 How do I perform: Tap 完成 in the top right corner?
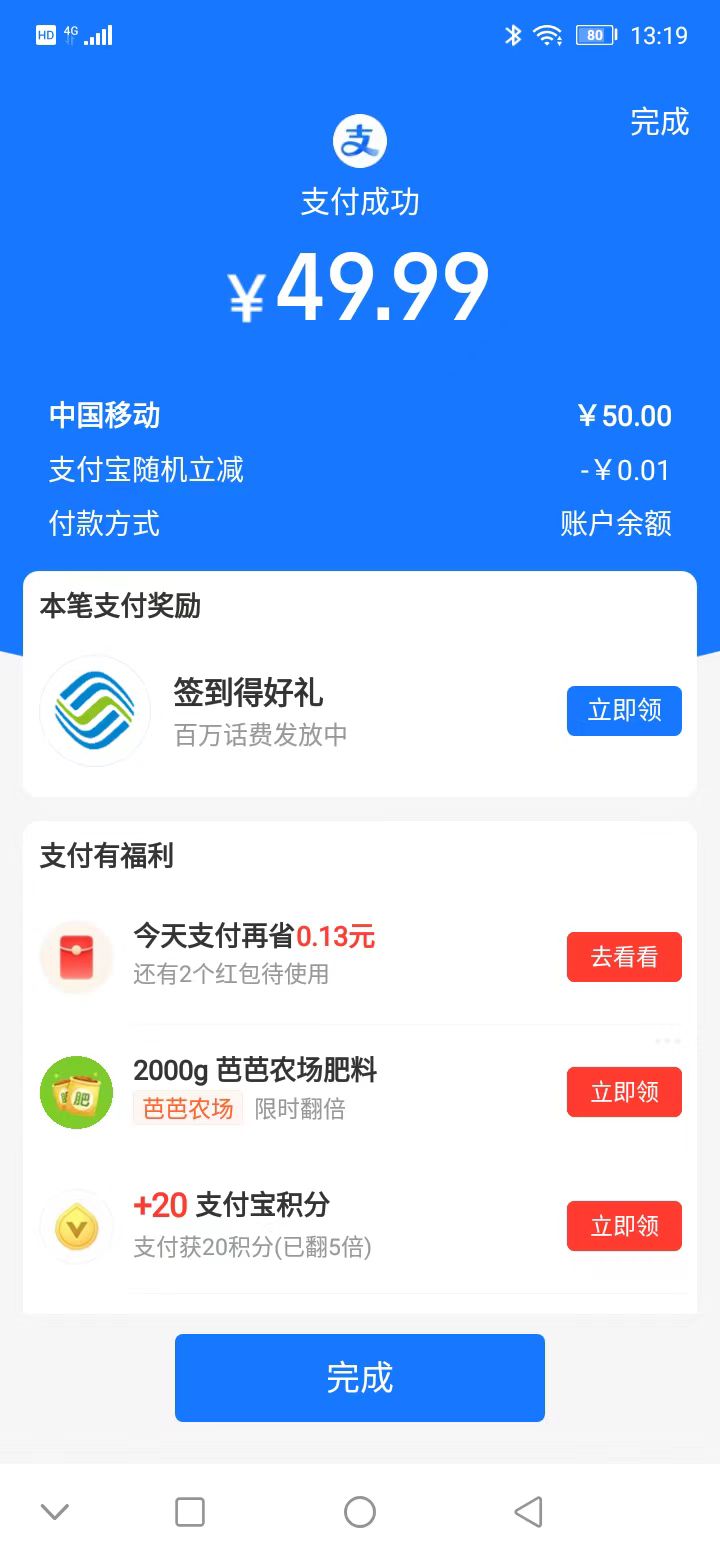click(659, 122)
